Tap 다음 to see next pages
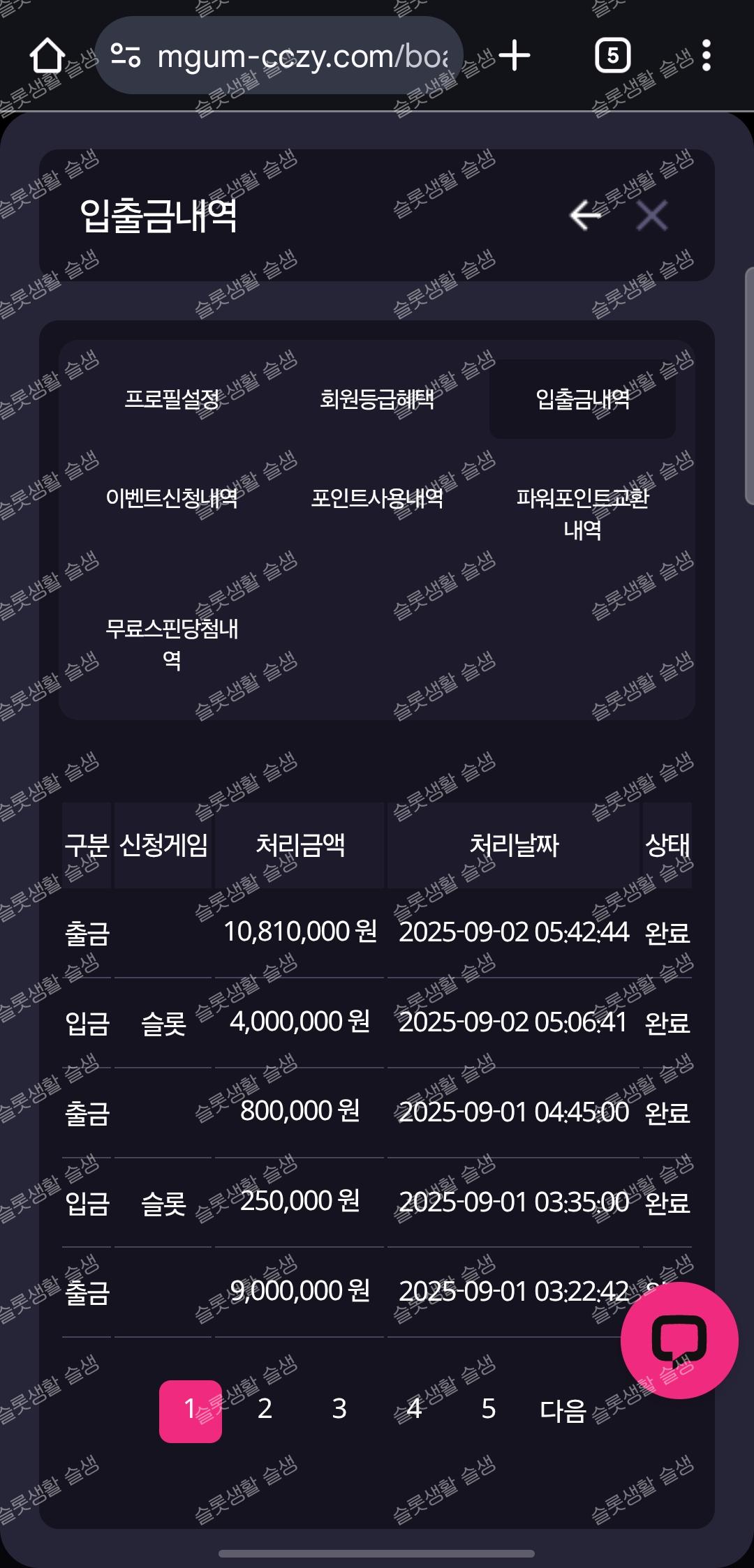The height and width of the screenshot is (1568, 754). click(x=563, y=1410)
